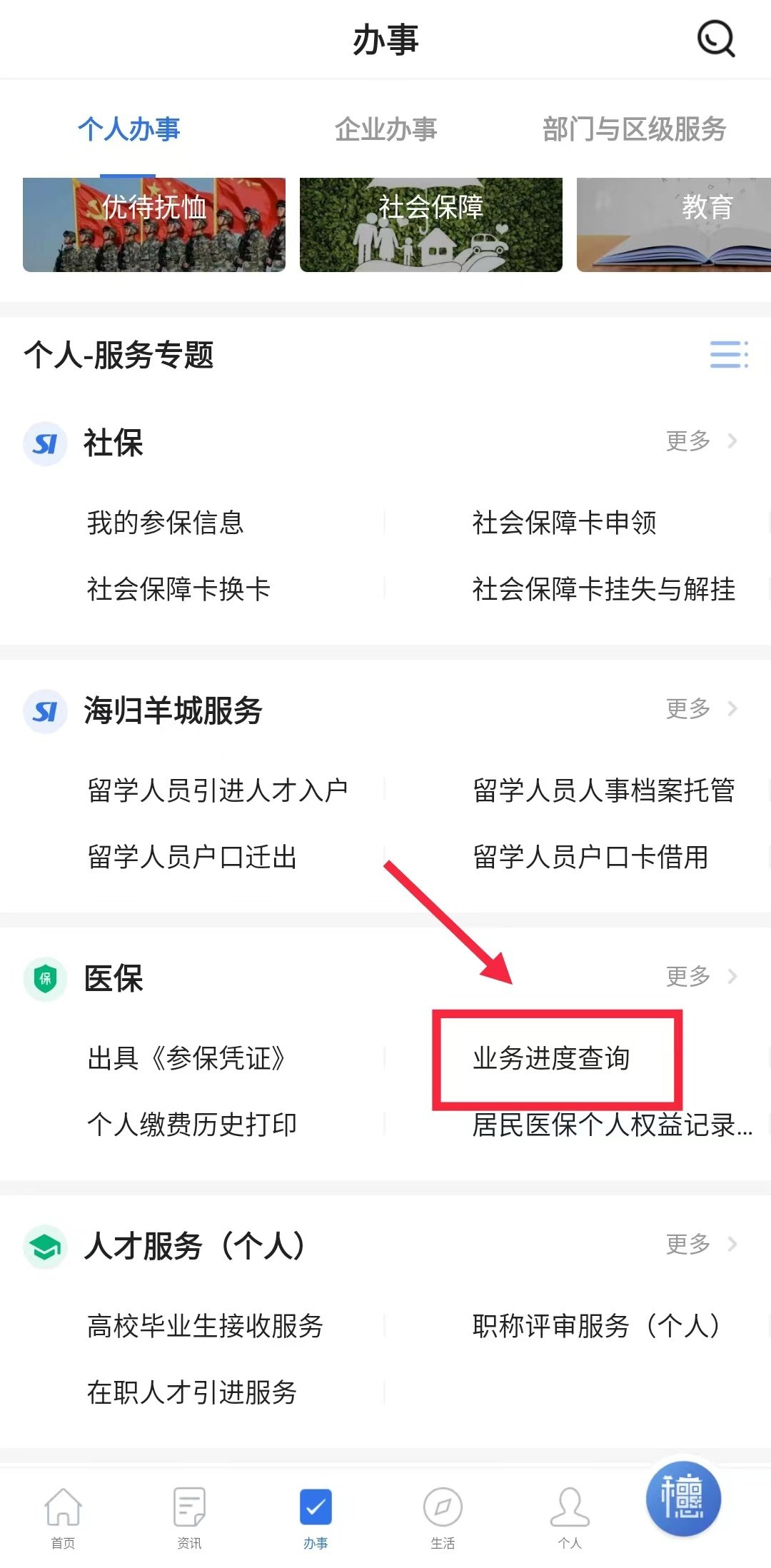Select 社会保障卡挂失与解挂
The image size is (771, 1568).
pyautogui.click(x=603, y=589)
